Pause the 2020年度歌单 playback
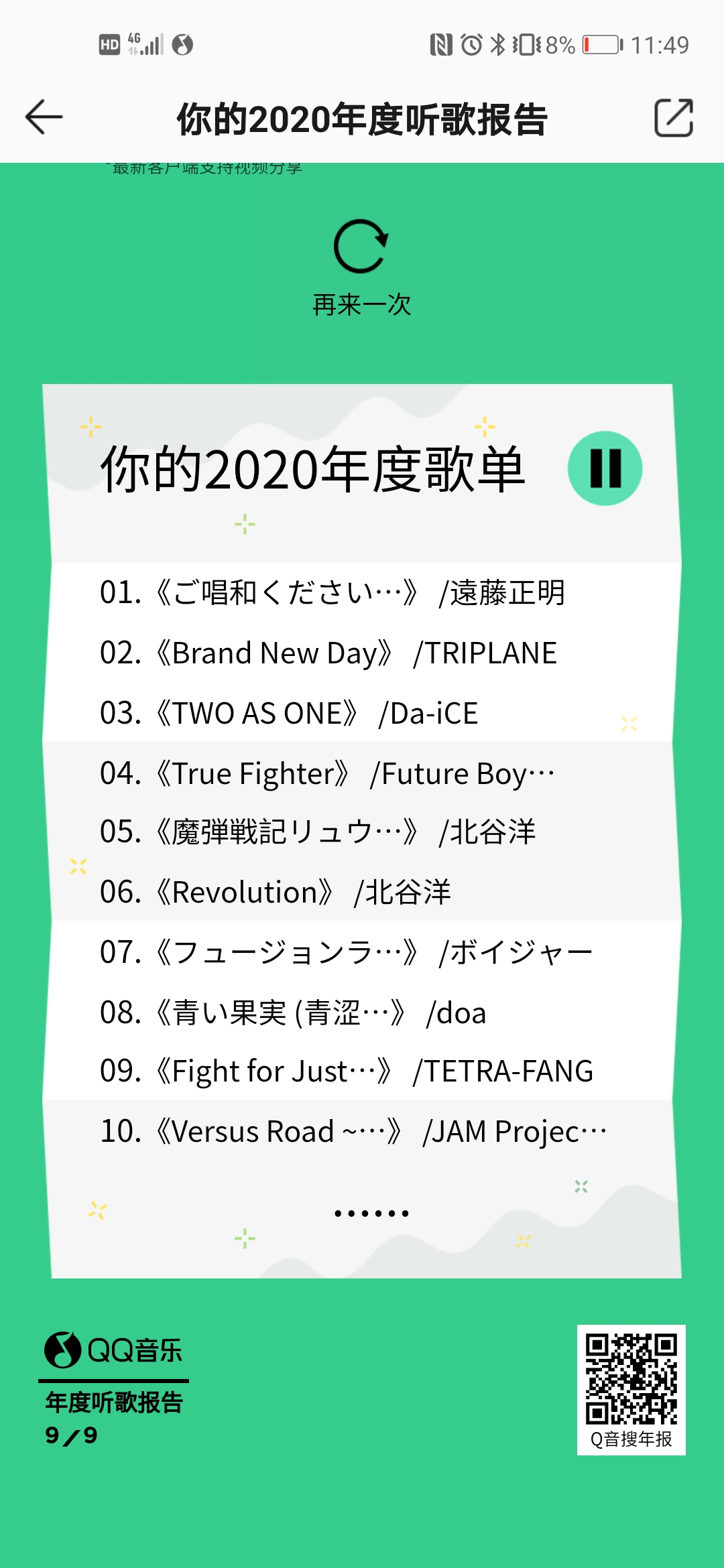Image resolution: width=724 pixels, height=1568 pixels. click(x=605, y=468)
